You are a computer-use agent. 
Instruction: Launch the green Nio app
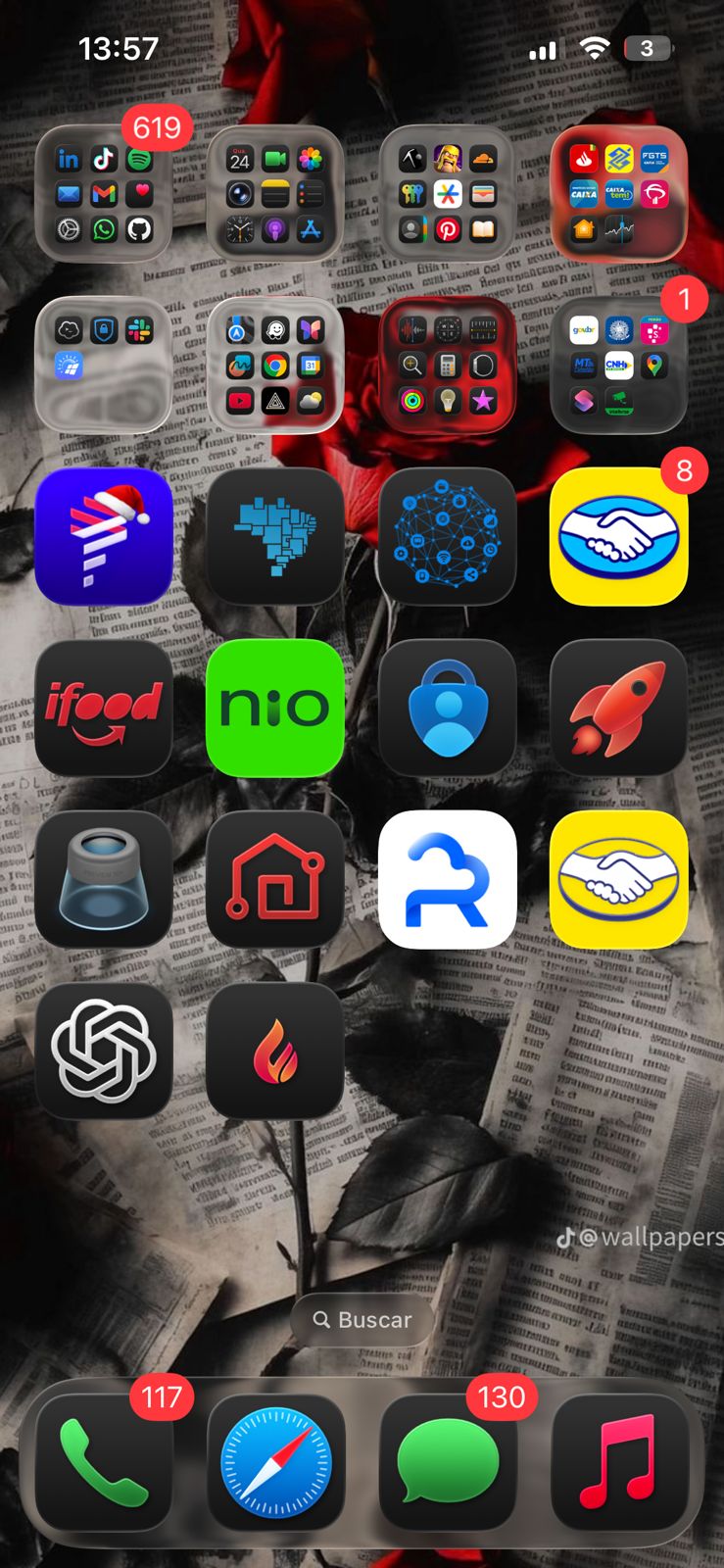click(x=275, y=708)
